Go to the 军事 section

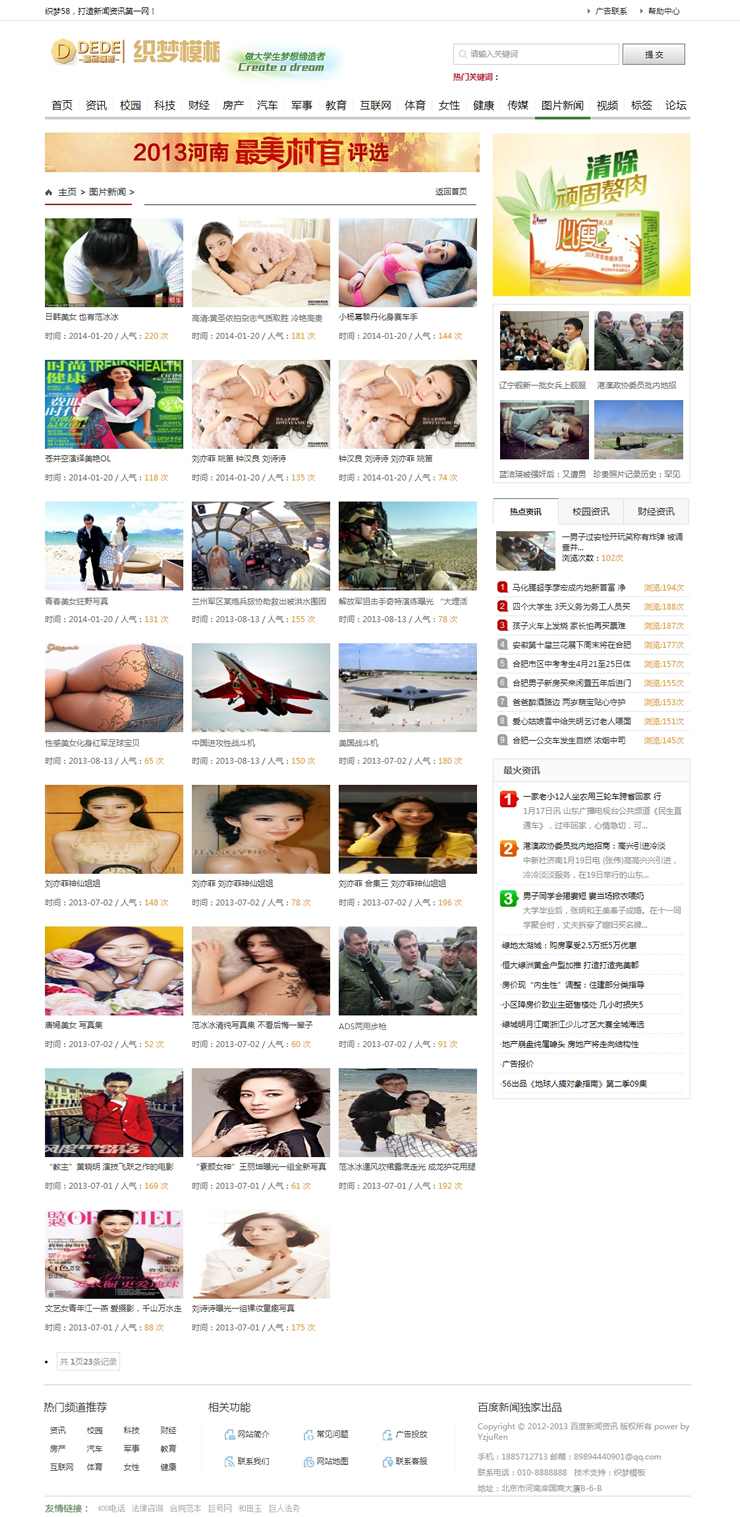[301, 105]
